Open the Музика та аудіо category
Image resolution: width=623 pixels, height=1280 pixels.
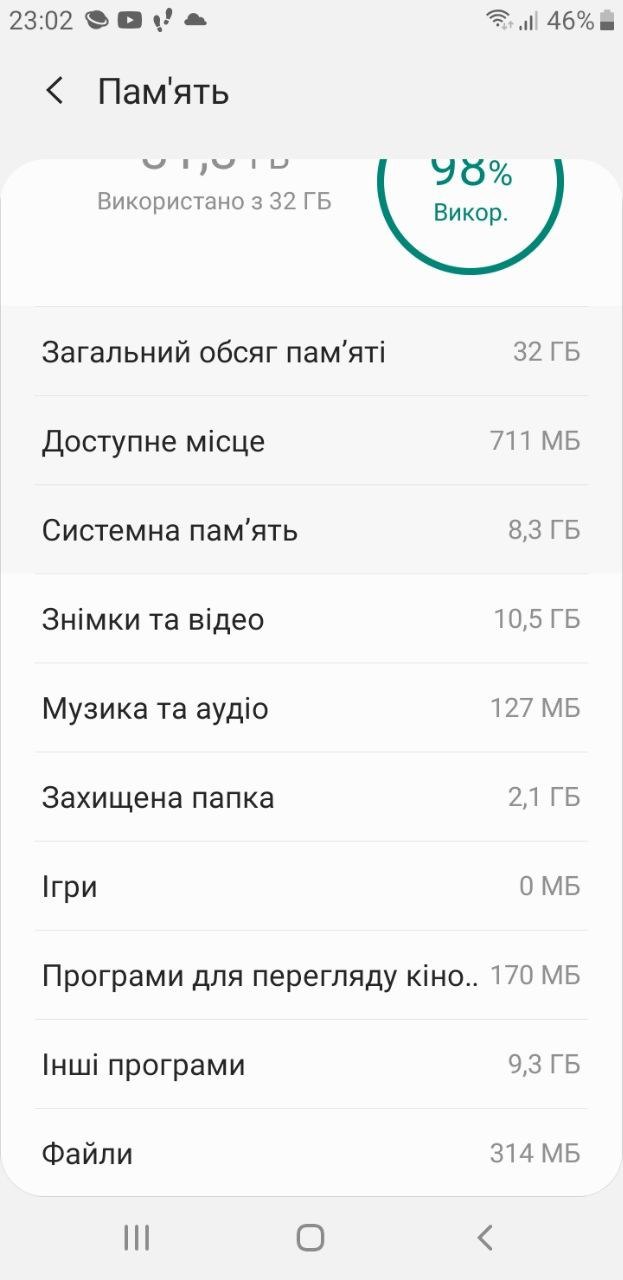[311, 708]
